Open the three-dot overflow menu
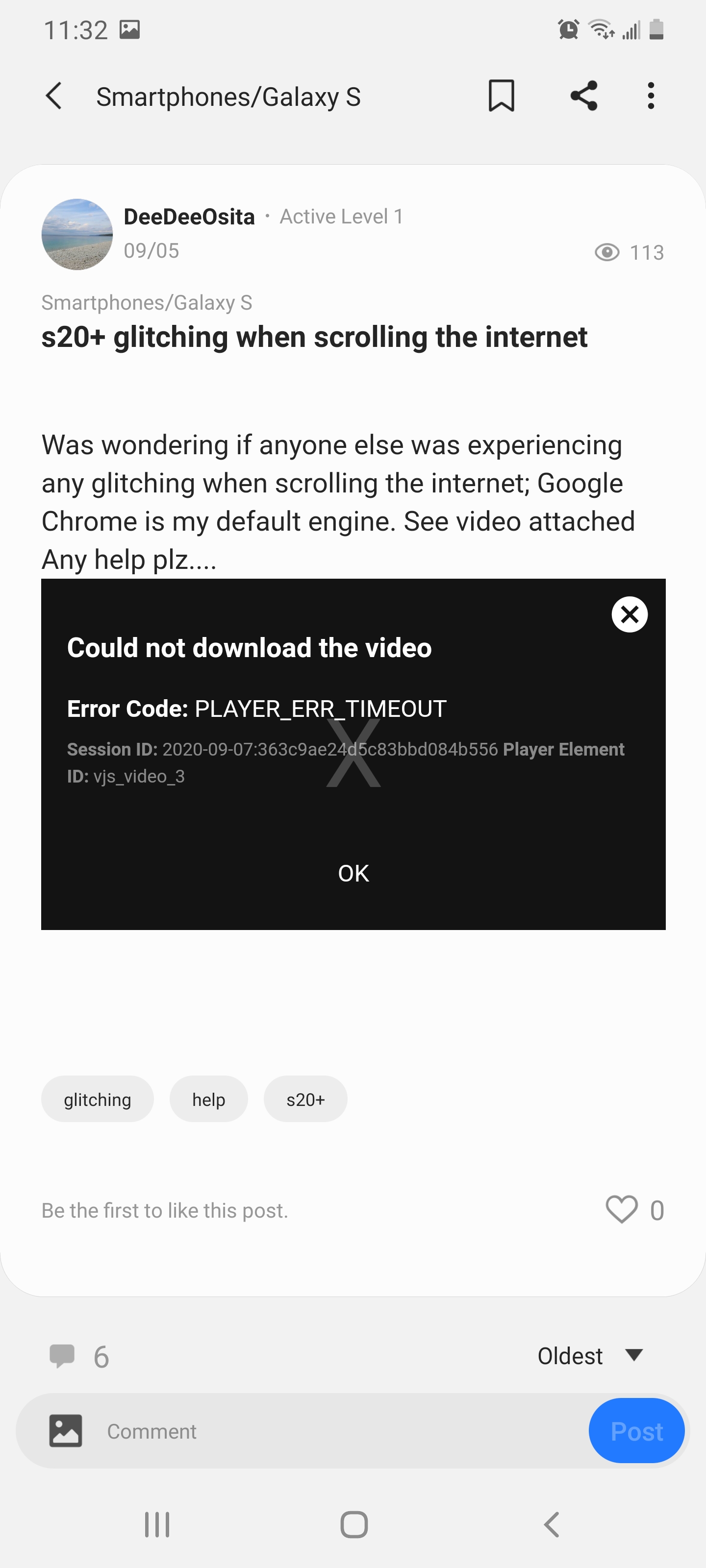The width and height of the screenshot is (706, 1568). [x=651, y=96]
